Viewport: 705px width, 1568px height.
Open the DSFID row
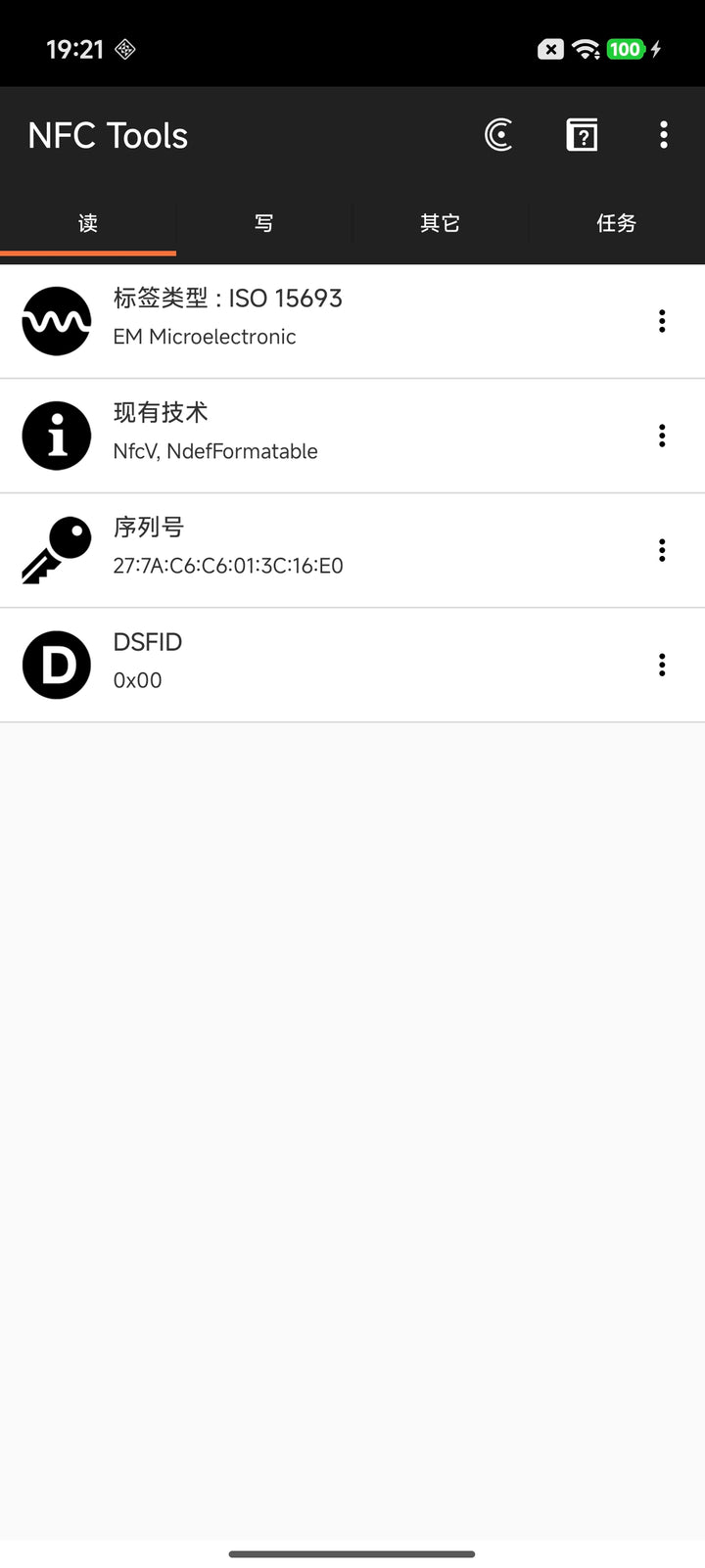click(352, 666)
